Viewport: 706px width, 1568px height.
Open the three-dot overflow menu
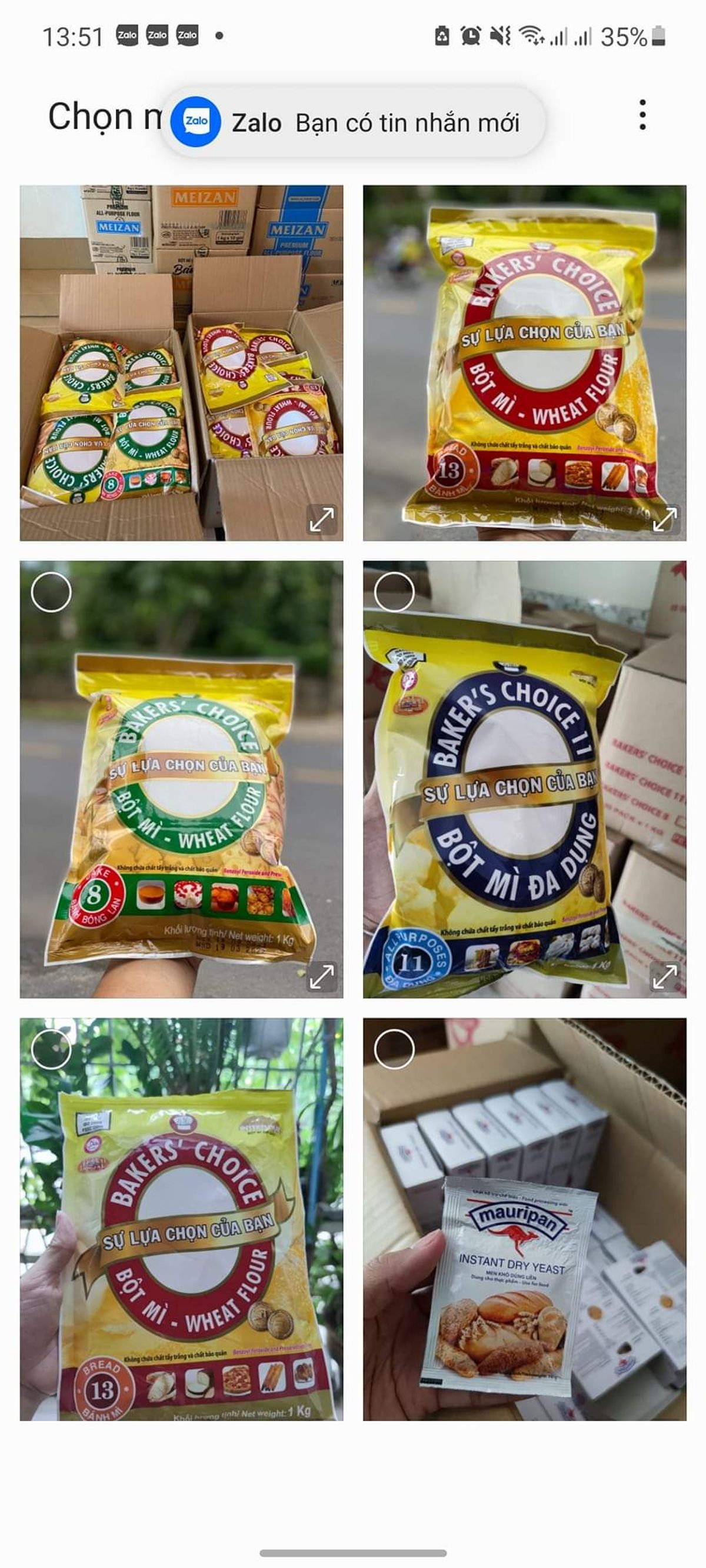click(x=642, y=115)
